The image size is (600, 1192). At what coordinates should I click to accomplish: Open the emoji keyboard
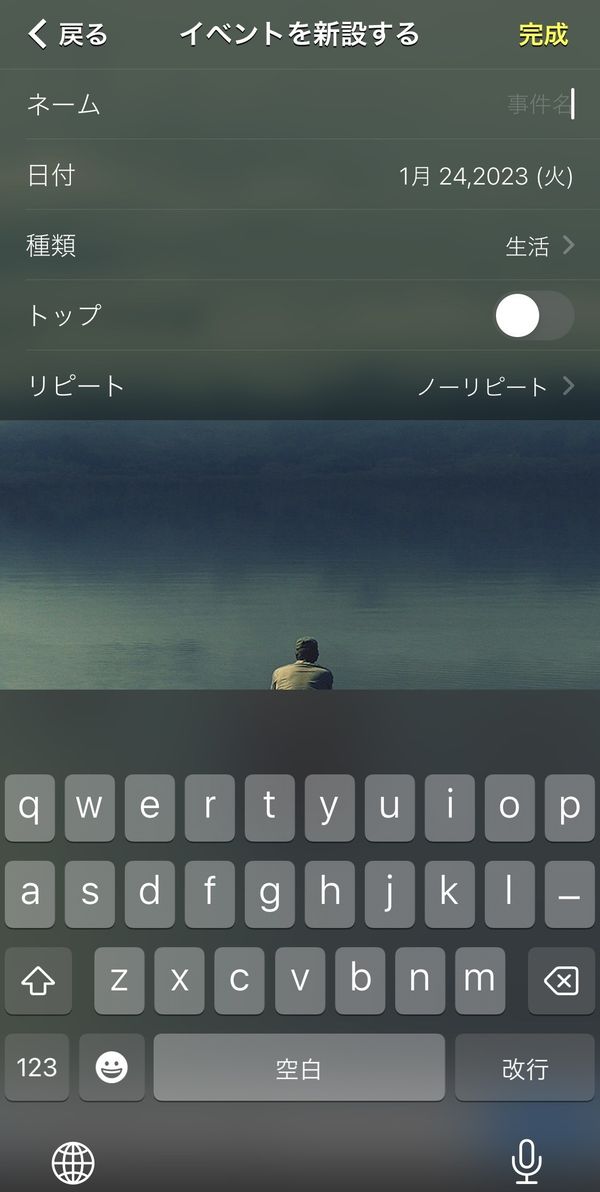pos(112,1067)
